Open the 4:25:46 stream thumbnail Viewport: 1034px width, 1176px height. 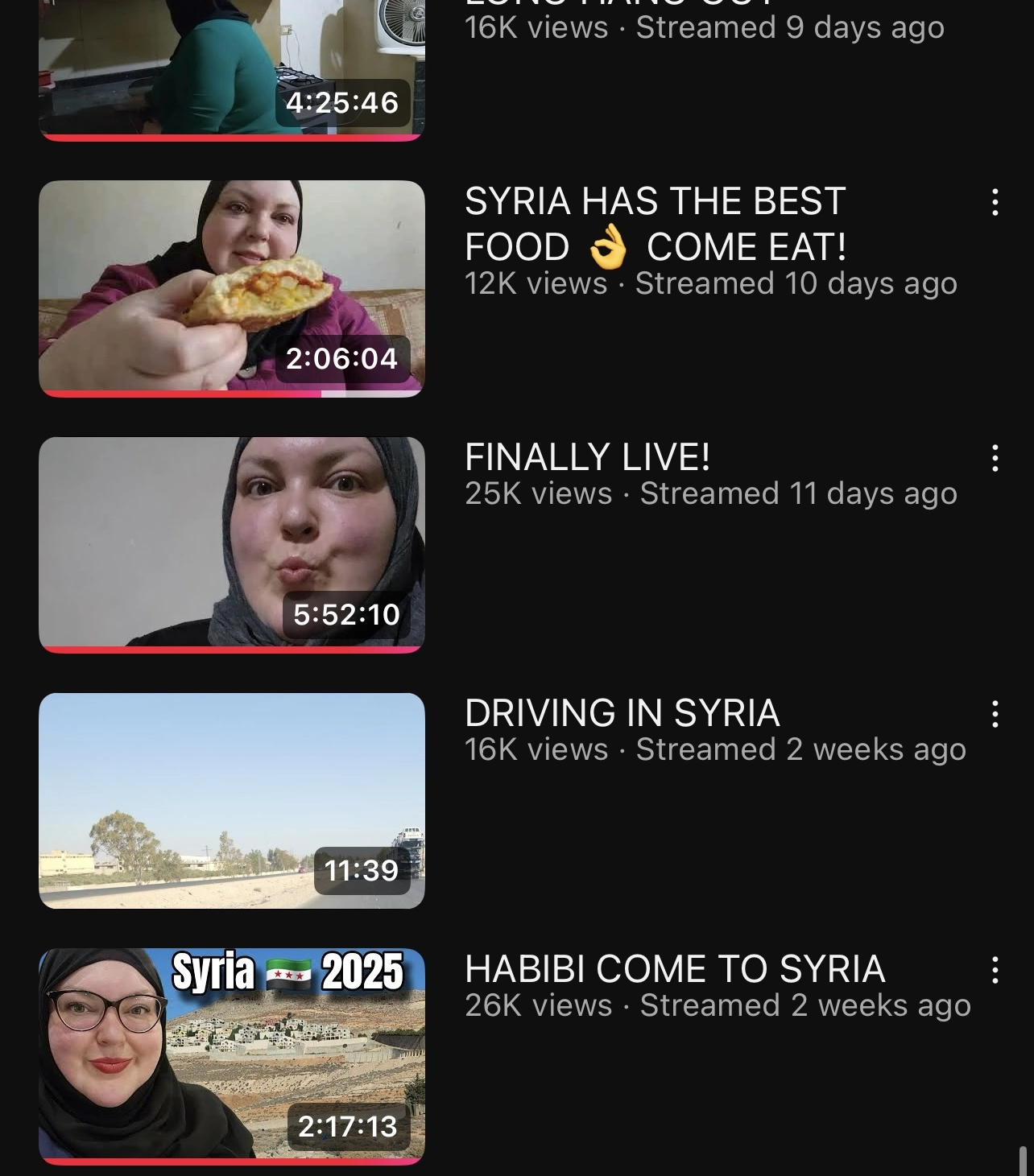click(232, 70)
